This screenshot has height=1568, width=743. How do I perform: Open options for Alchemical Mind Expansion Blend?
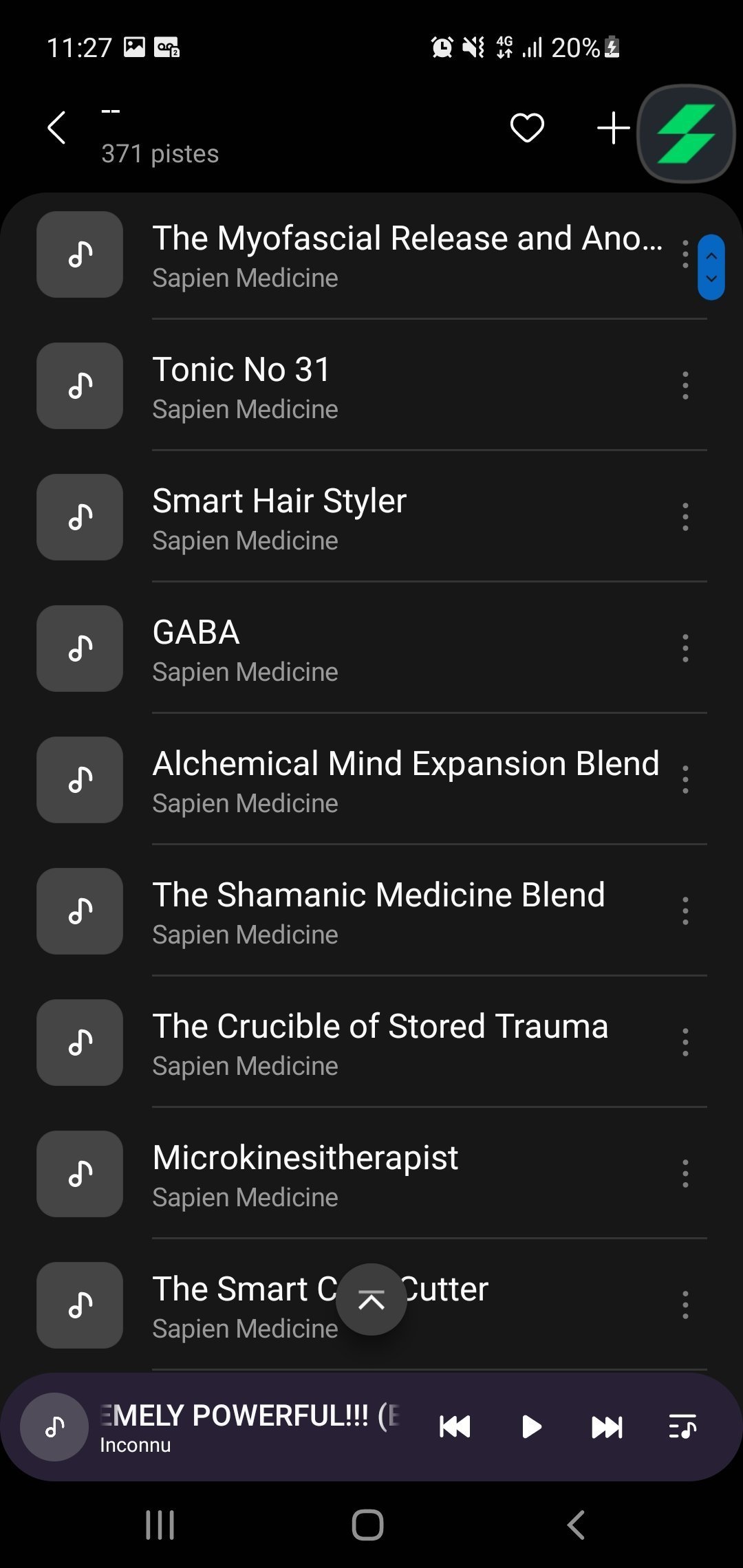pyautogui.click(x=685, y=780)
